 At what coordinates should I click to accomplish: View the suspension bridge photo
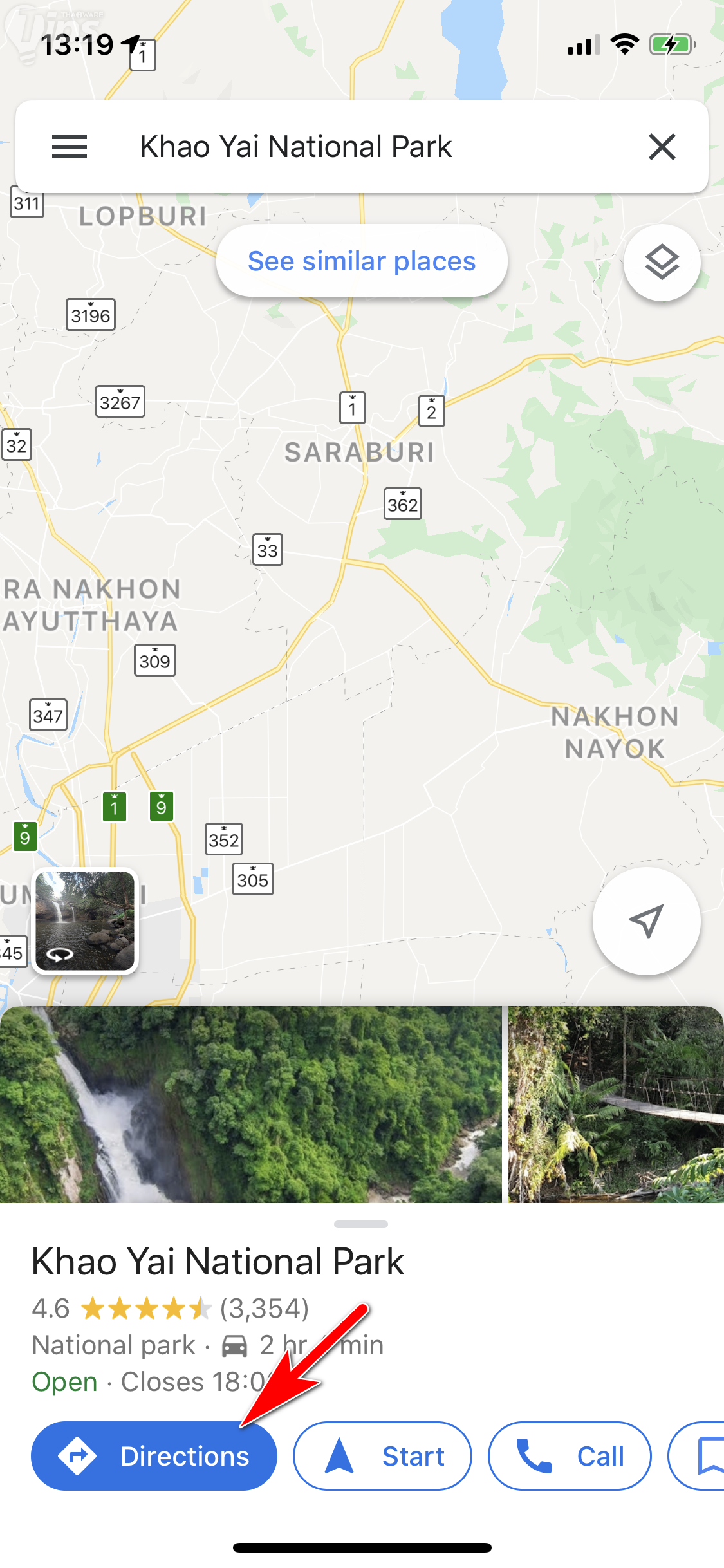point(615,1105)
